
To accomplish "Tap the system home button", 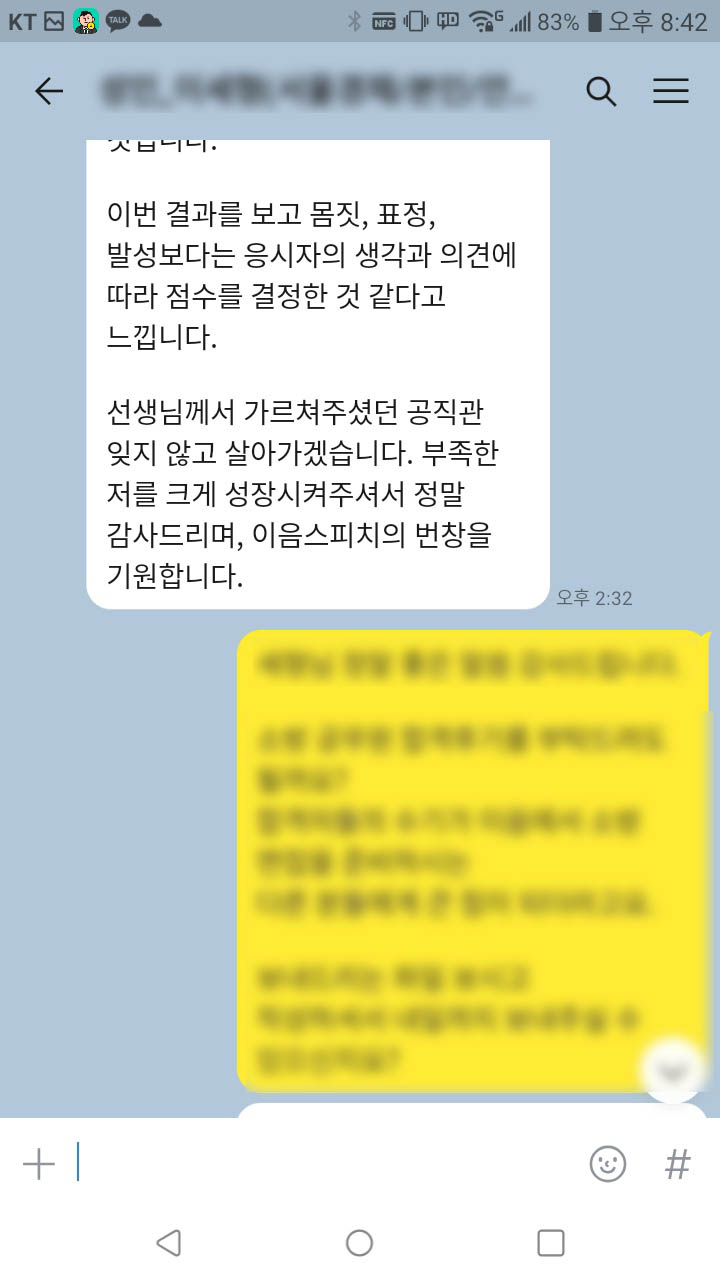I will [x=359, y=1243].
